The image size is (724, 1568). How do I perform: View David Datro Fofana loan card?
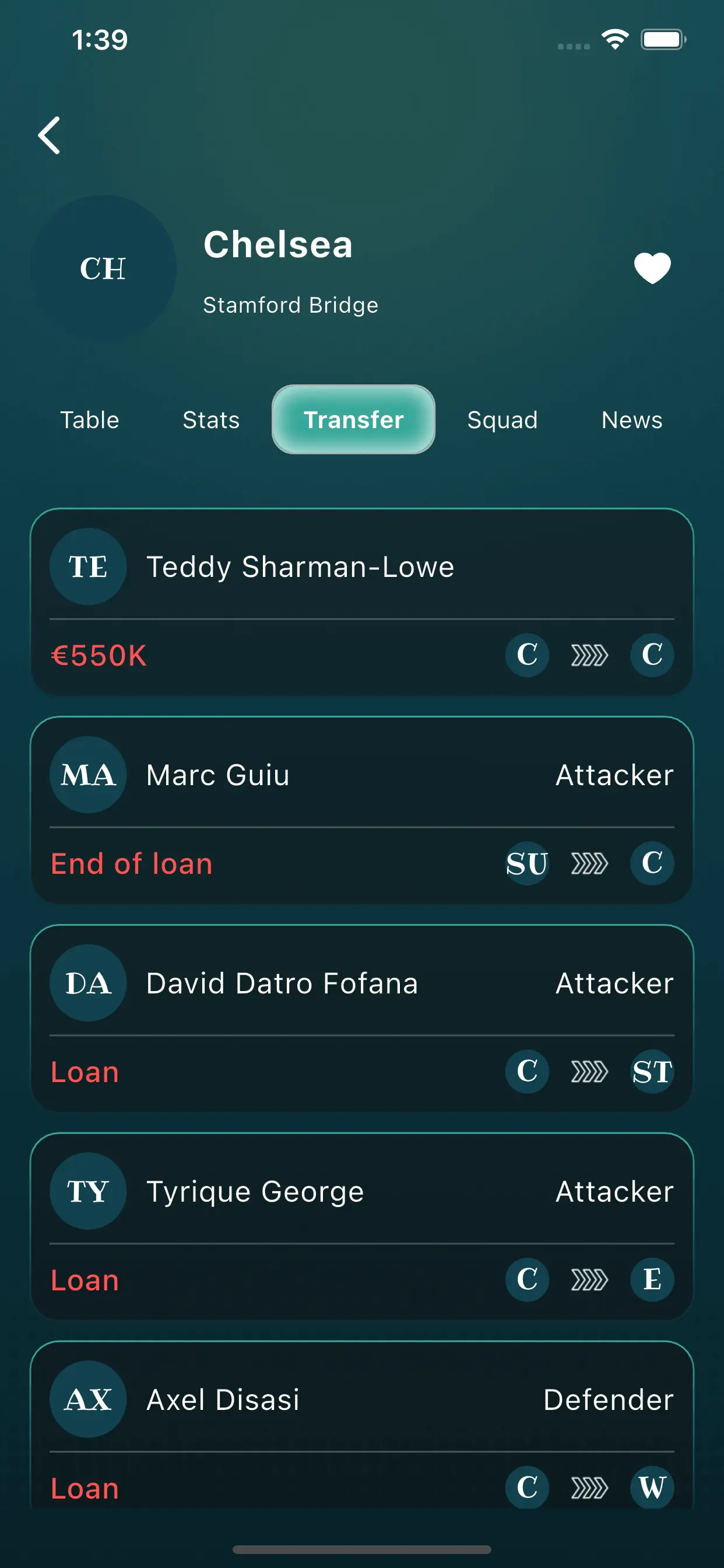(x=362, y=1019)
